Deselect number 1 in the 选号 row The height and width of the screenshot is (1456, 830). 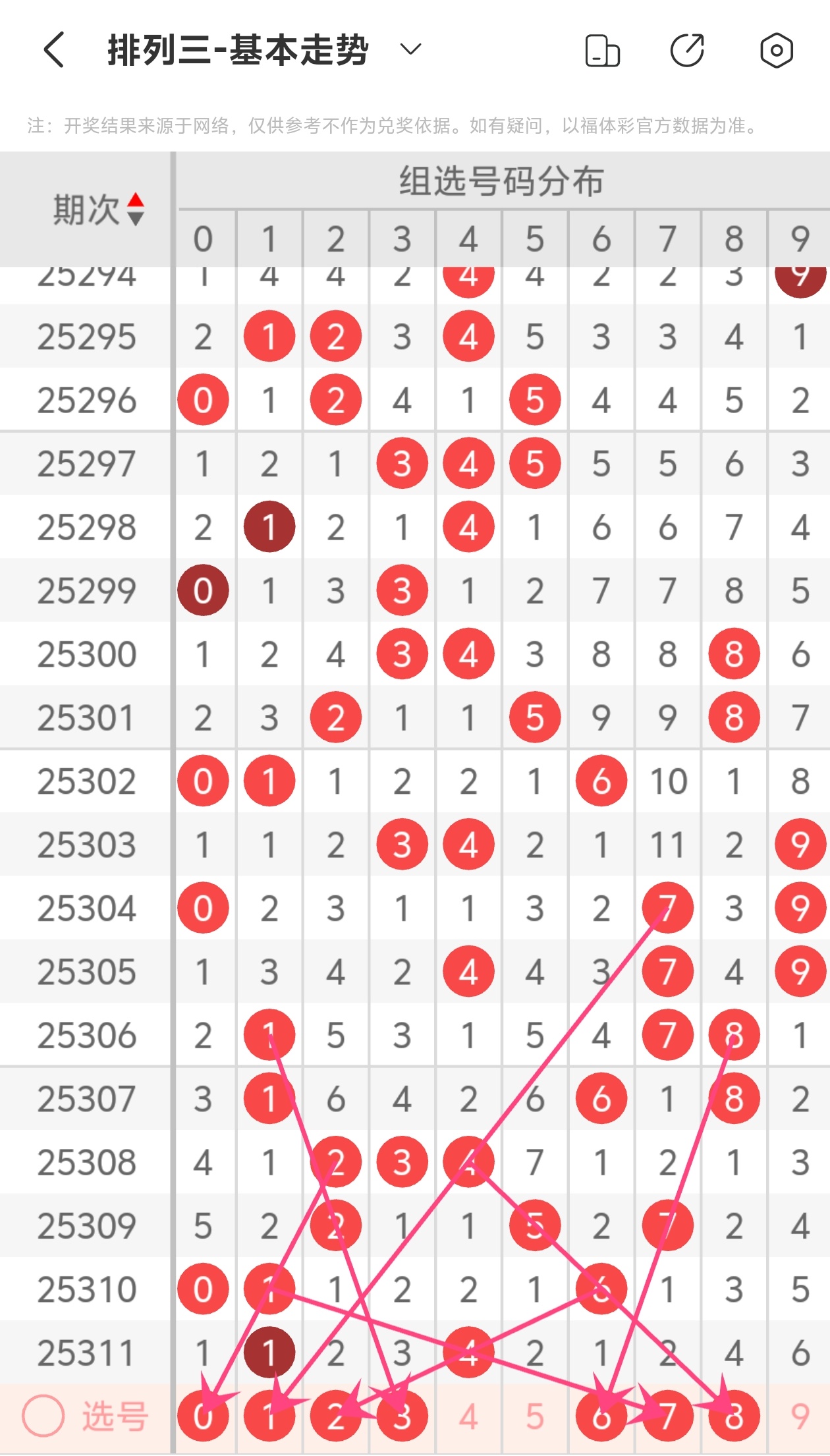[269, 1416]
